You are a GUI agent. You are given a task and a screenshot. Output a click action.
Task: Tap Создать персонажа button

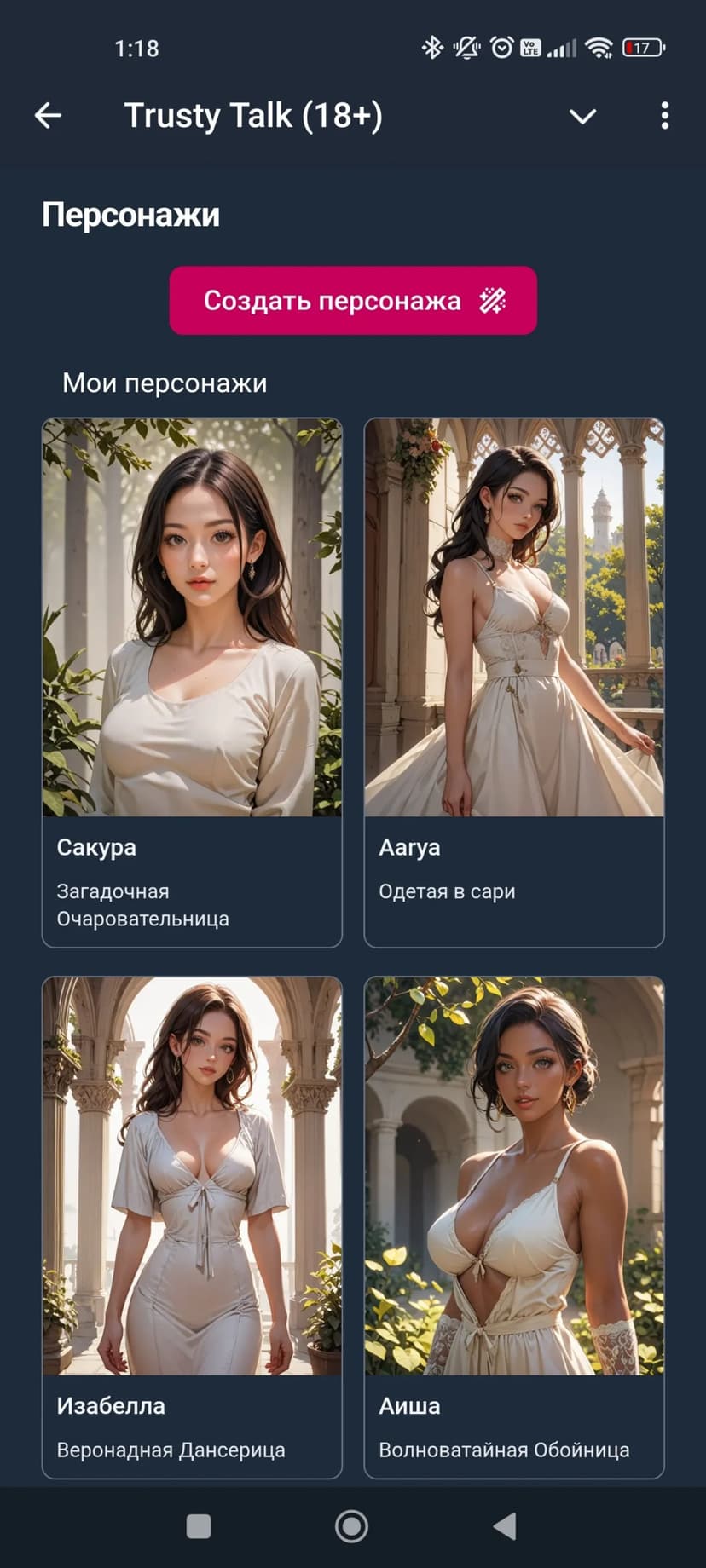(353, 300)
